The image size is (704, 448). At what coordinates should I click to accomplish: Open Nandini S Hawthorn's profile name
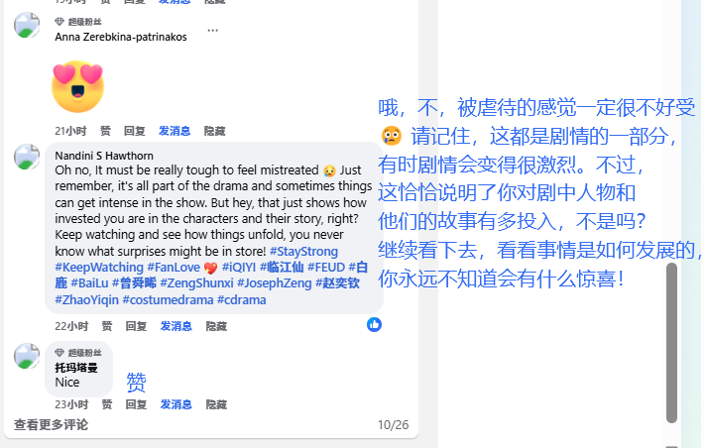[105, 155]
